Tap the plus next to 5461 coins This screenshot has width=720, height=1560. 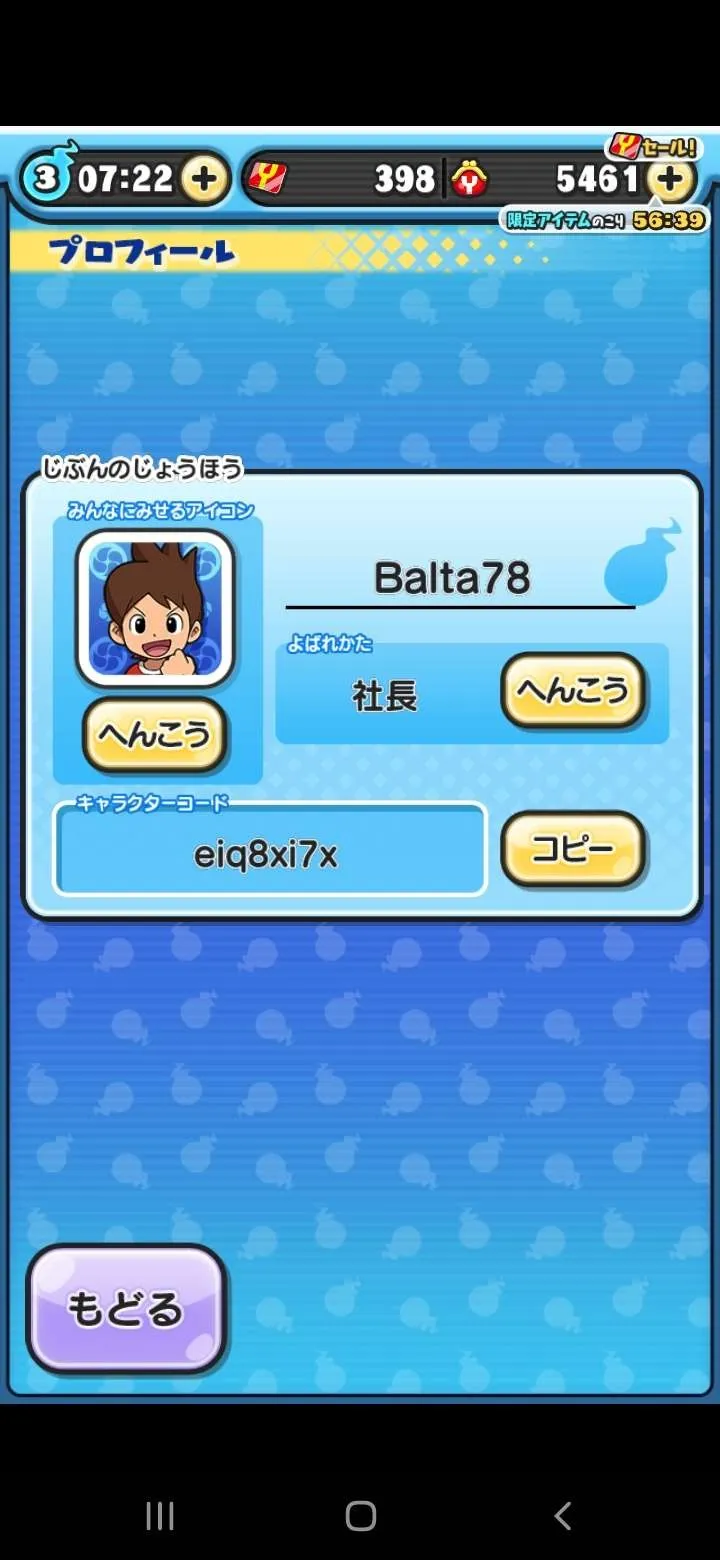(671, 180)
